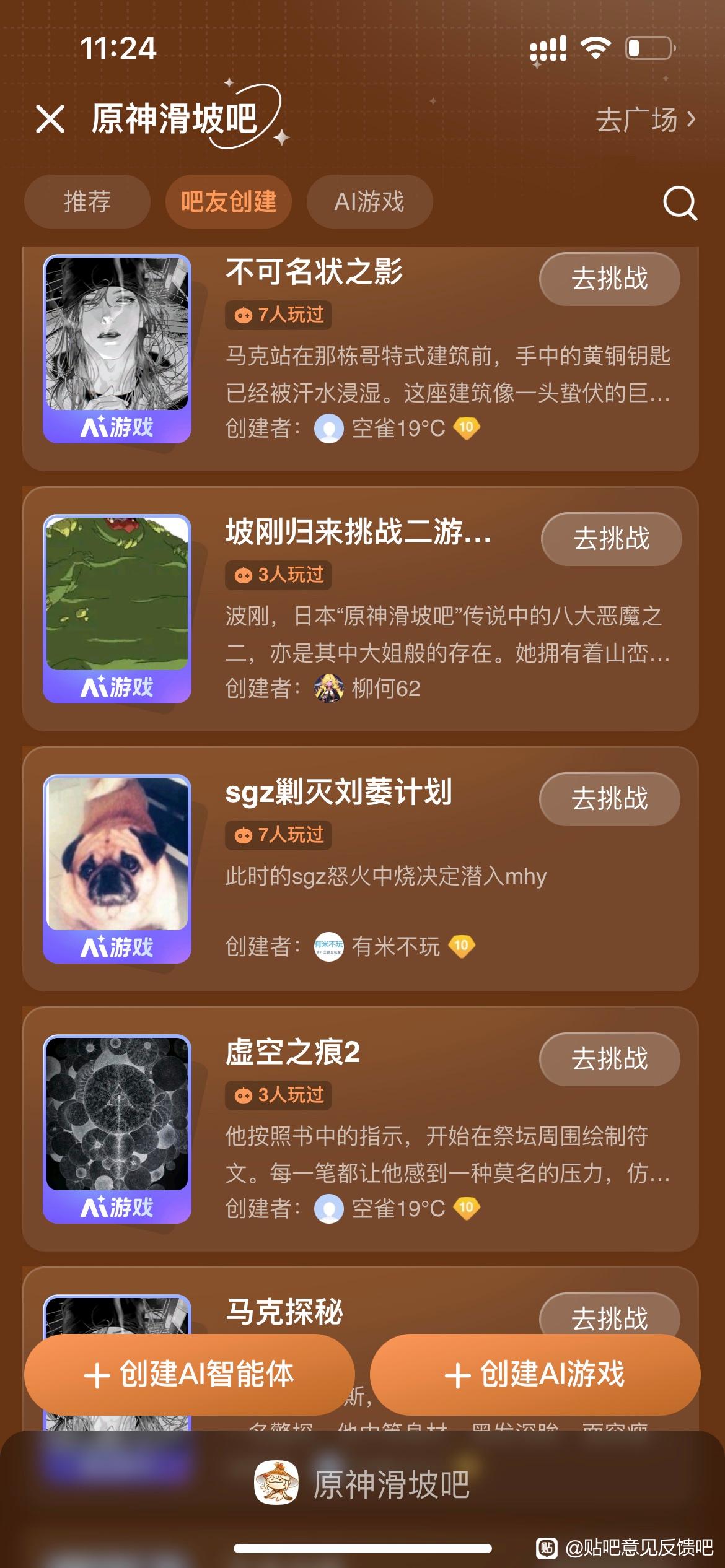
Task: Tap 创建AI游戏 to create a game
Action: click(535, 1375)
